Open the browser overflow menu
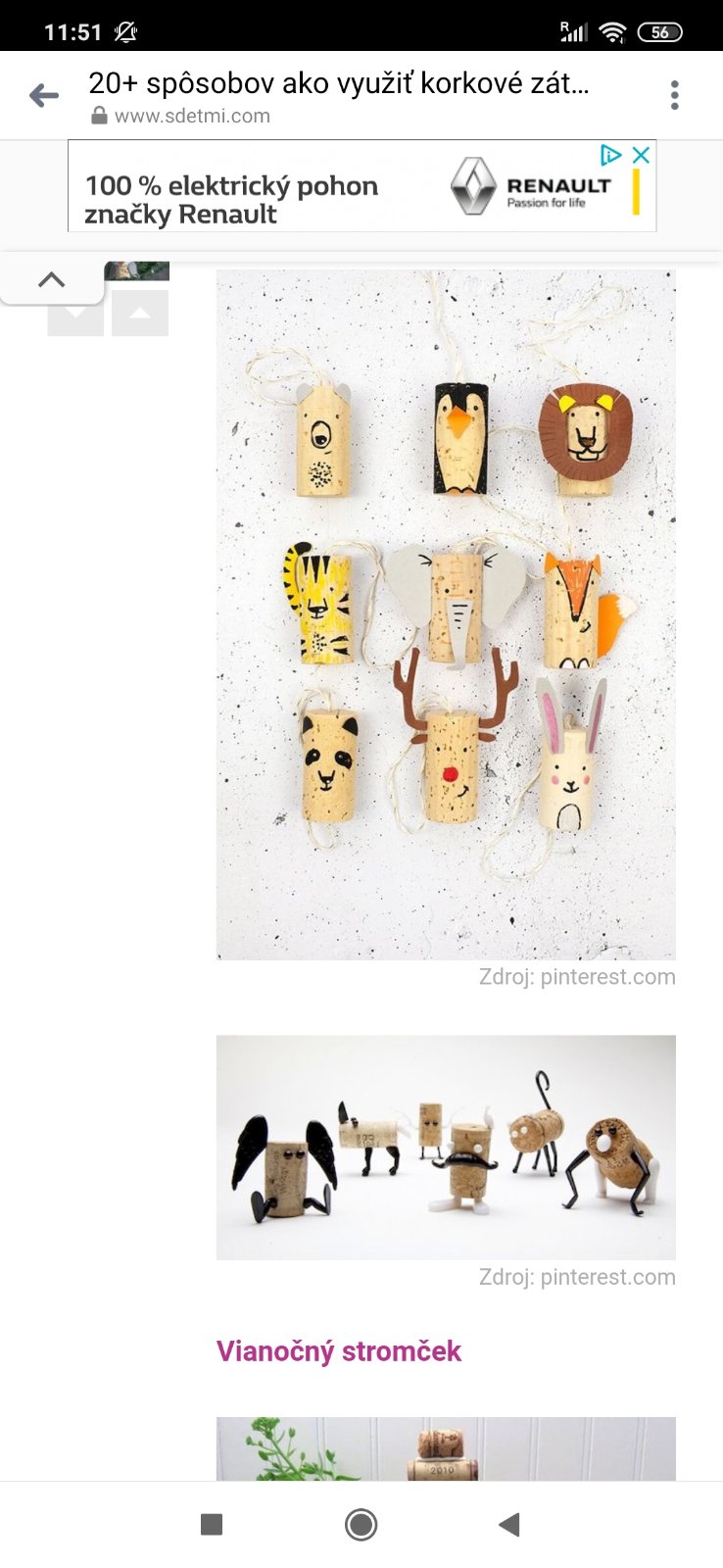The width and height of the screenshot is (723, 1568). pyautogui.click(x=674, y=96)
